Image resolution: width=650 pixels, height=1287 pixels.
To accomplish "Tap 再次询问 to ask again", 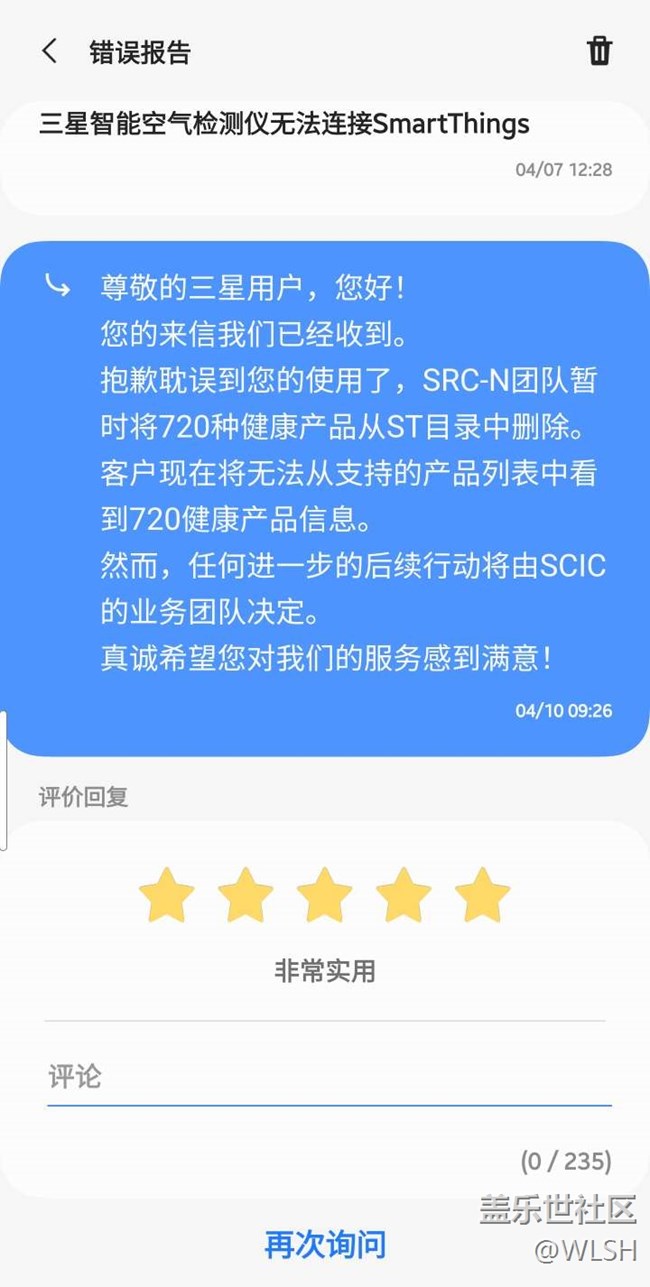I will (325, 1244).
